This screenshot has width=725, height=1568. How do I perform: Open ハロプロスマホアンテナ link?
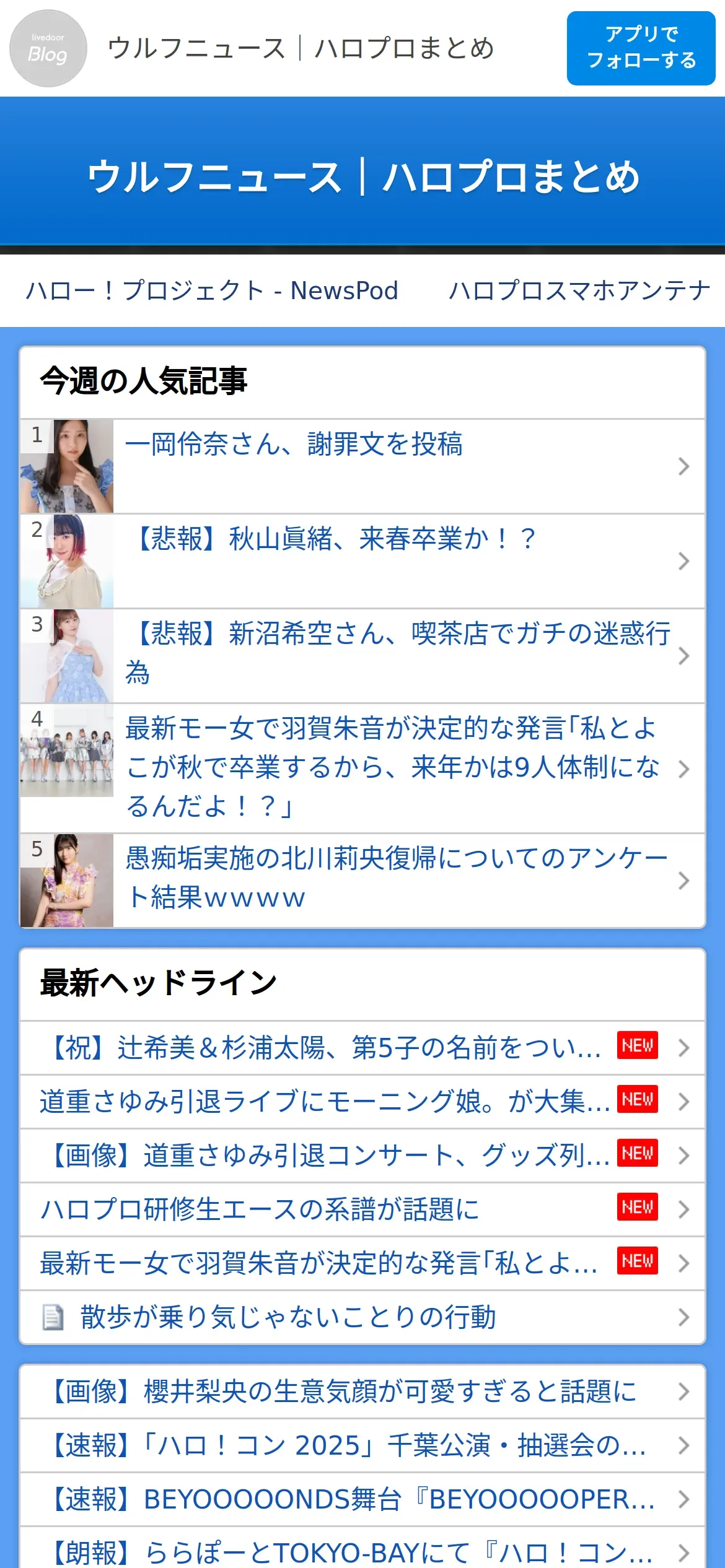[579, 290]
